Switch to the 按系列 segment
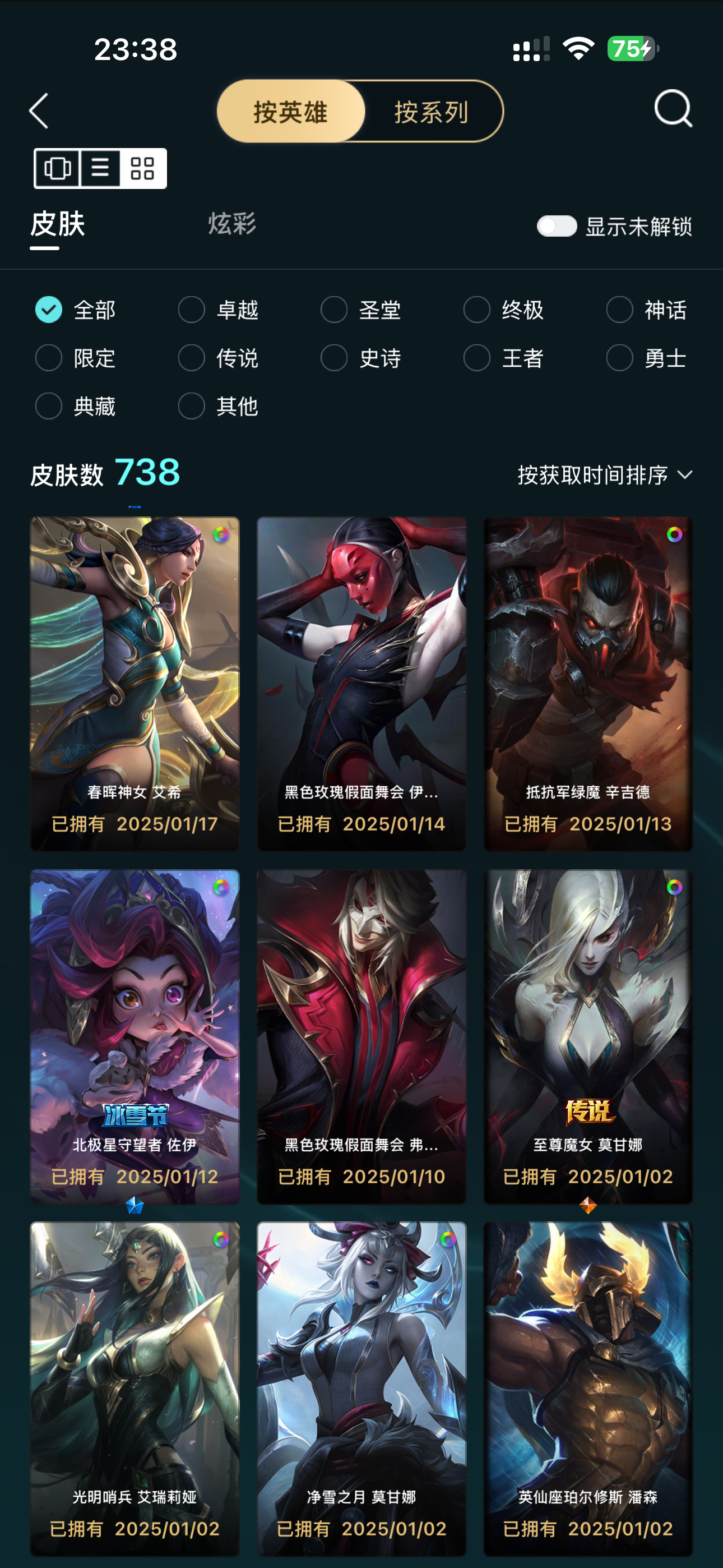 tap(432, 112)
